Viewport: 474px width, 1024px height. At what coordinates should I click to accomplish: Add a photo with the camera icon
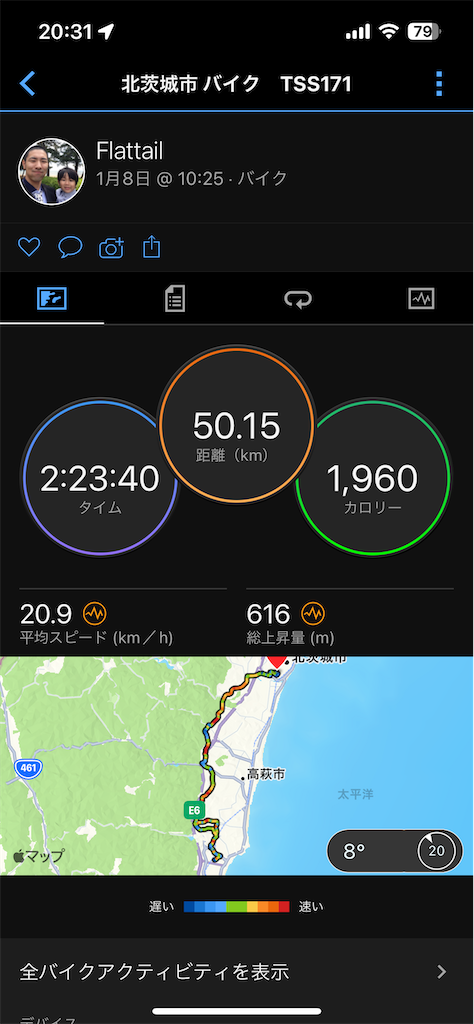(111, 248)
